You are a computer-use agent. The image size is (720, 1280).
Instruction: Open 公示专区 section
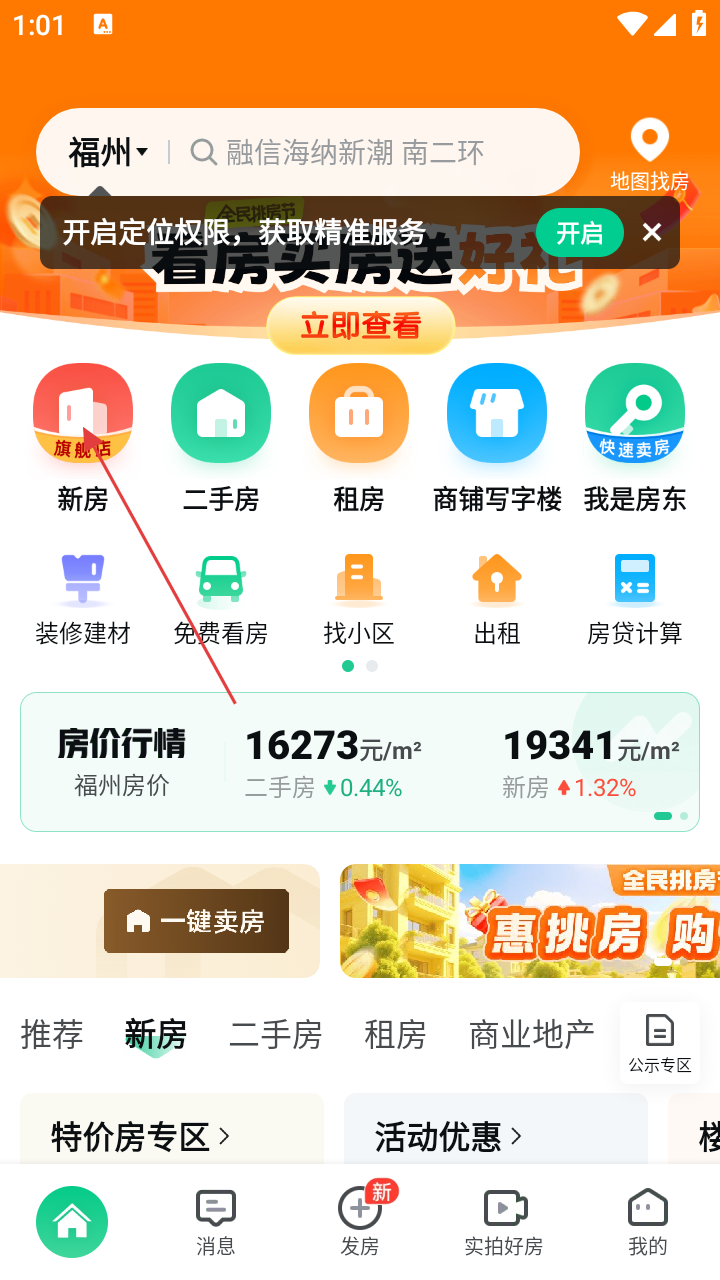[x=659, y=1043]
